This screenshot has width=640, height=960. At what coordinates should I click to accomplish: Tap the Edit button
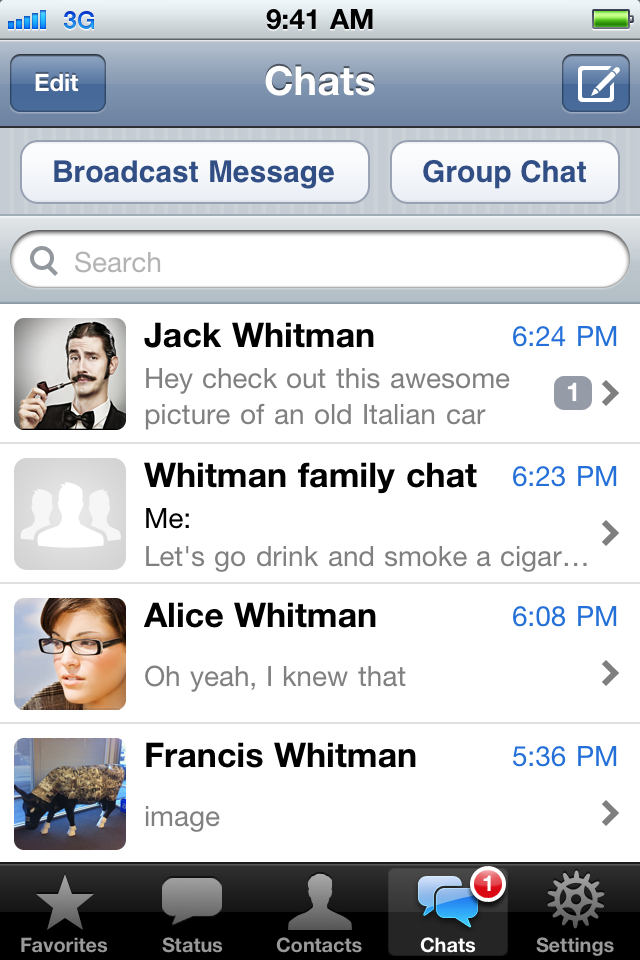coord(57,83)
